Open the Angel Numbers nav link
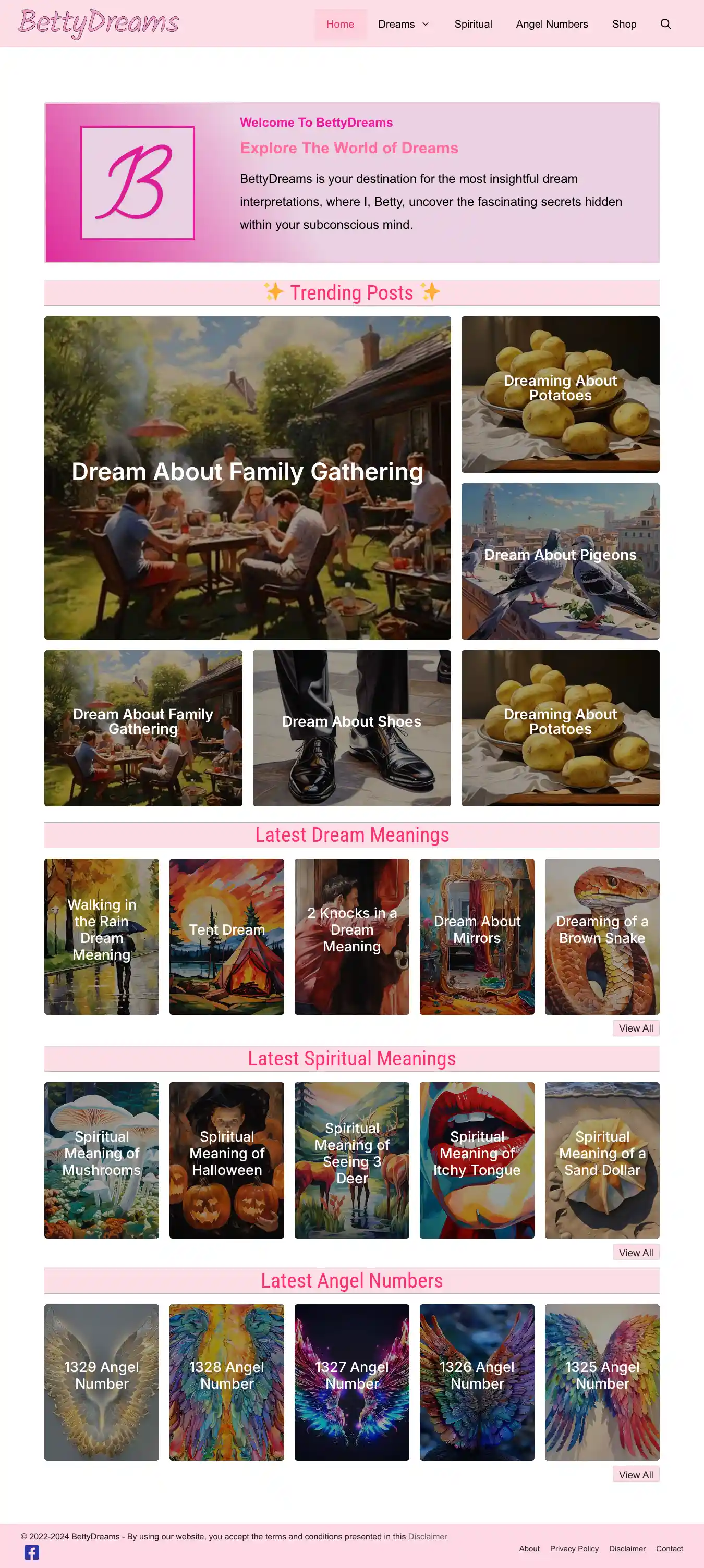704x1568 pixels. point(552,24)
